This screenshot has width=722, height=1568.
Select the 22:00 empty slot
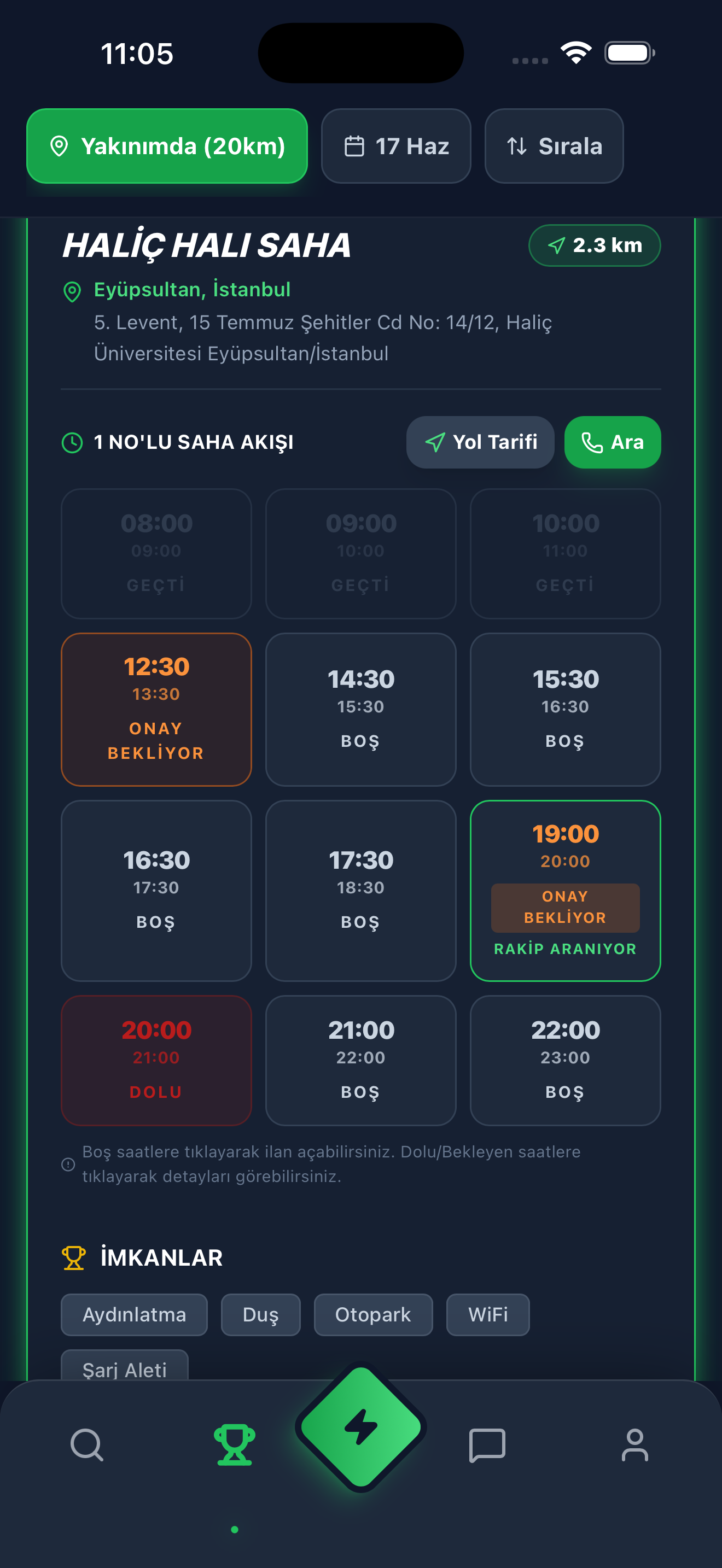point(565,1060)
